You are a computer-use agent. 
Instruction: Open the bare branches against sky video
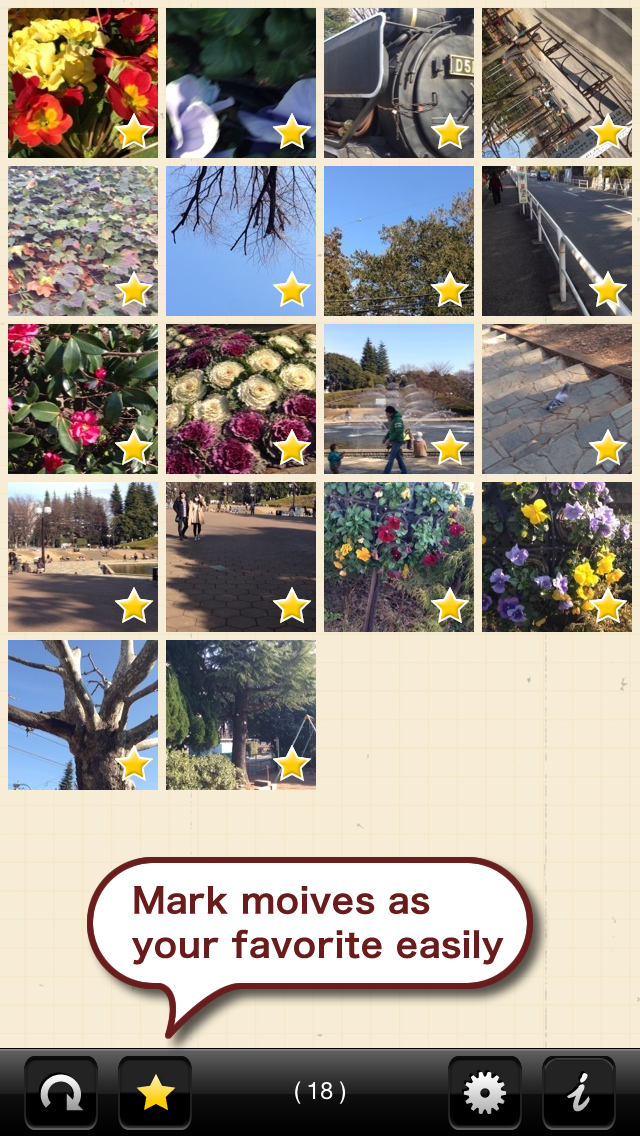coord(241,241)
